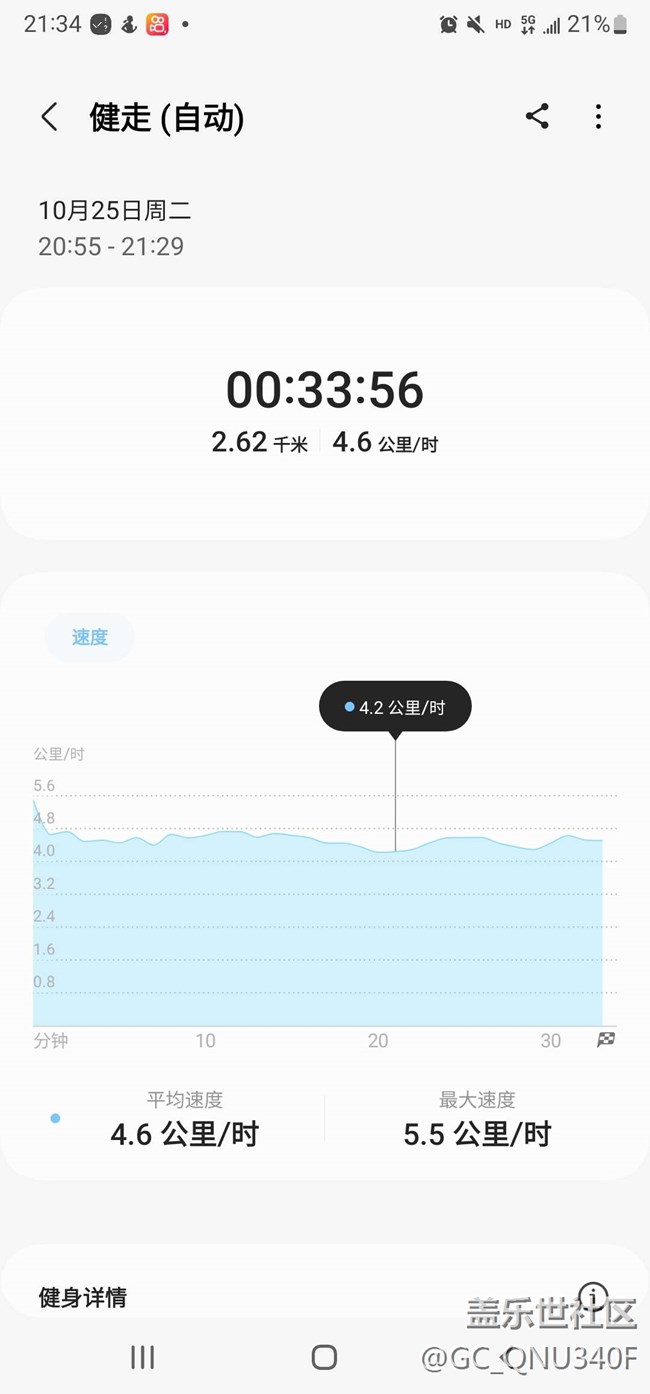Image resolution: width=650 pixels, height=1394 pixels.
Task: Share this walking workout record
Action: coord(537,117)
